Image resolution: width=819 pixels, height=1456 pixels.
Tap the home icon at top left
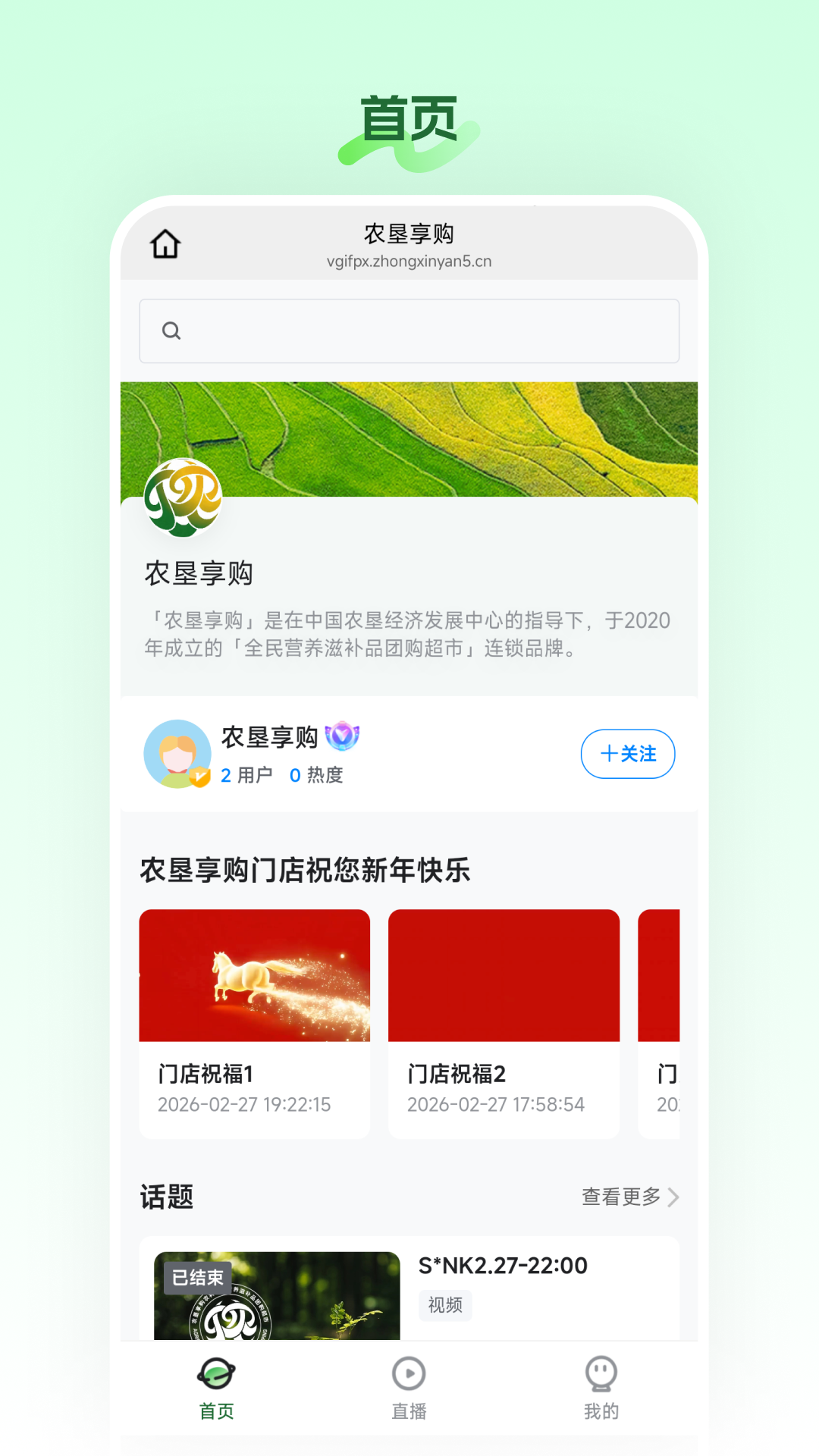[x=165, y=244]
